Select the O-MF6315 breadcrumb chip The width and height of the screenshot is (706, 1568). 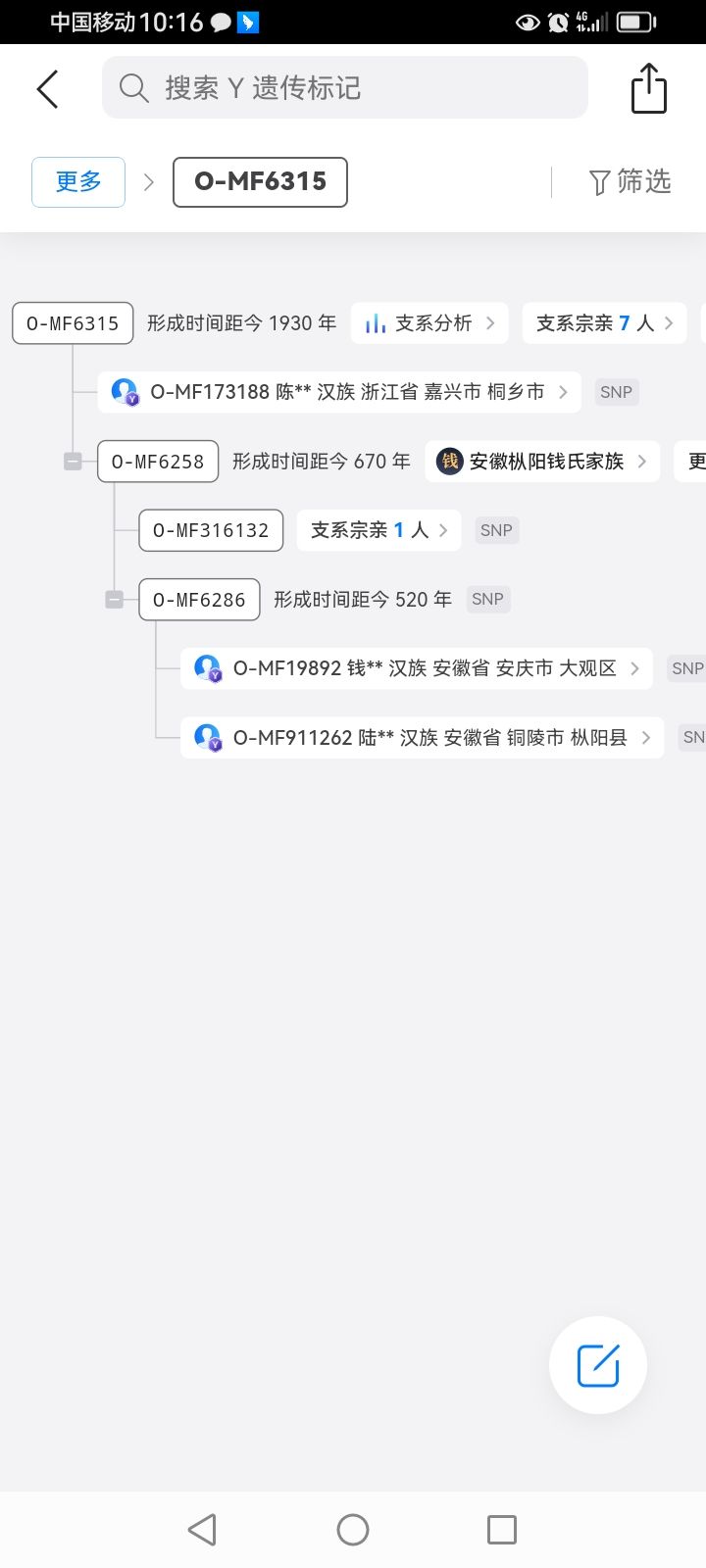click(260, 182)
